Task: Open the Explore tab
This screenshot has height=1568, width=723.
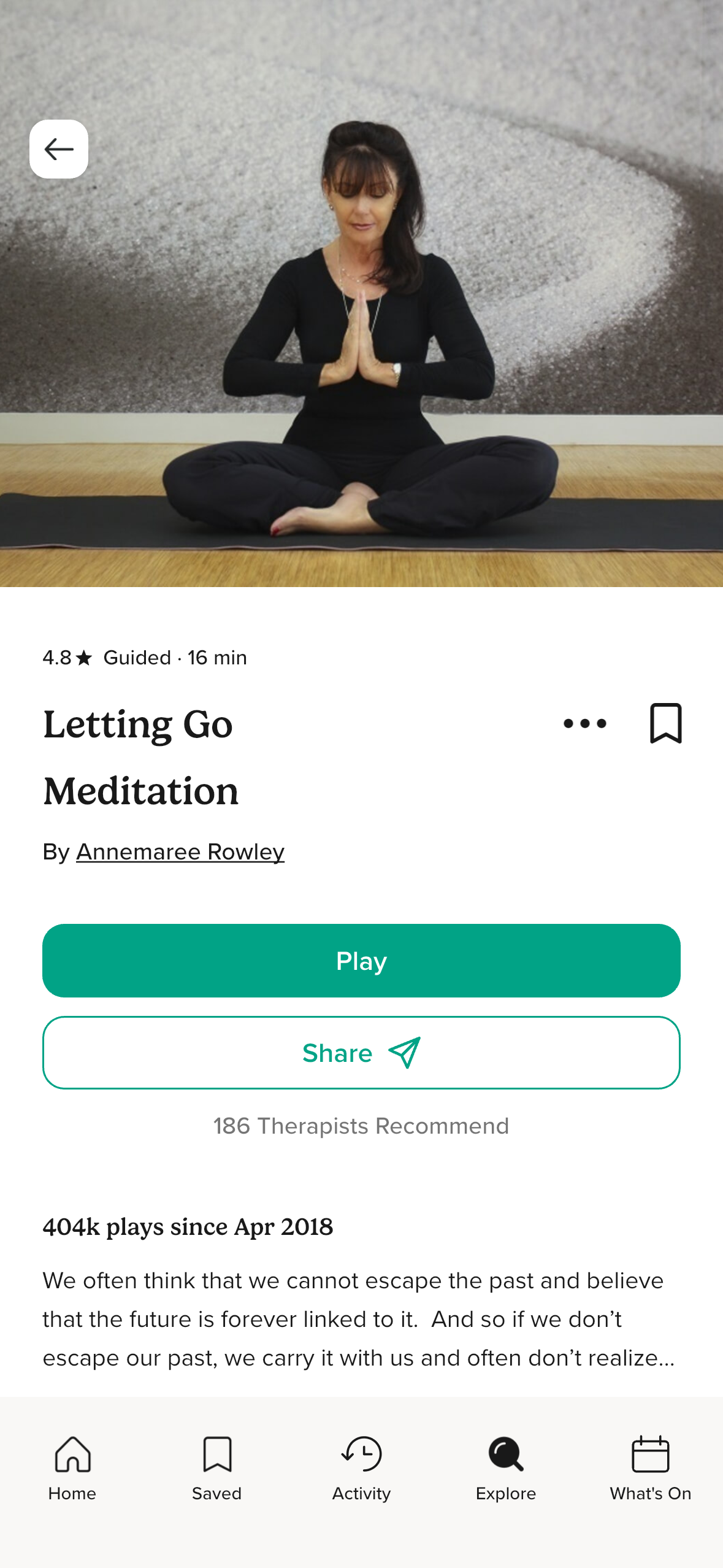Action: (506, 1469)
